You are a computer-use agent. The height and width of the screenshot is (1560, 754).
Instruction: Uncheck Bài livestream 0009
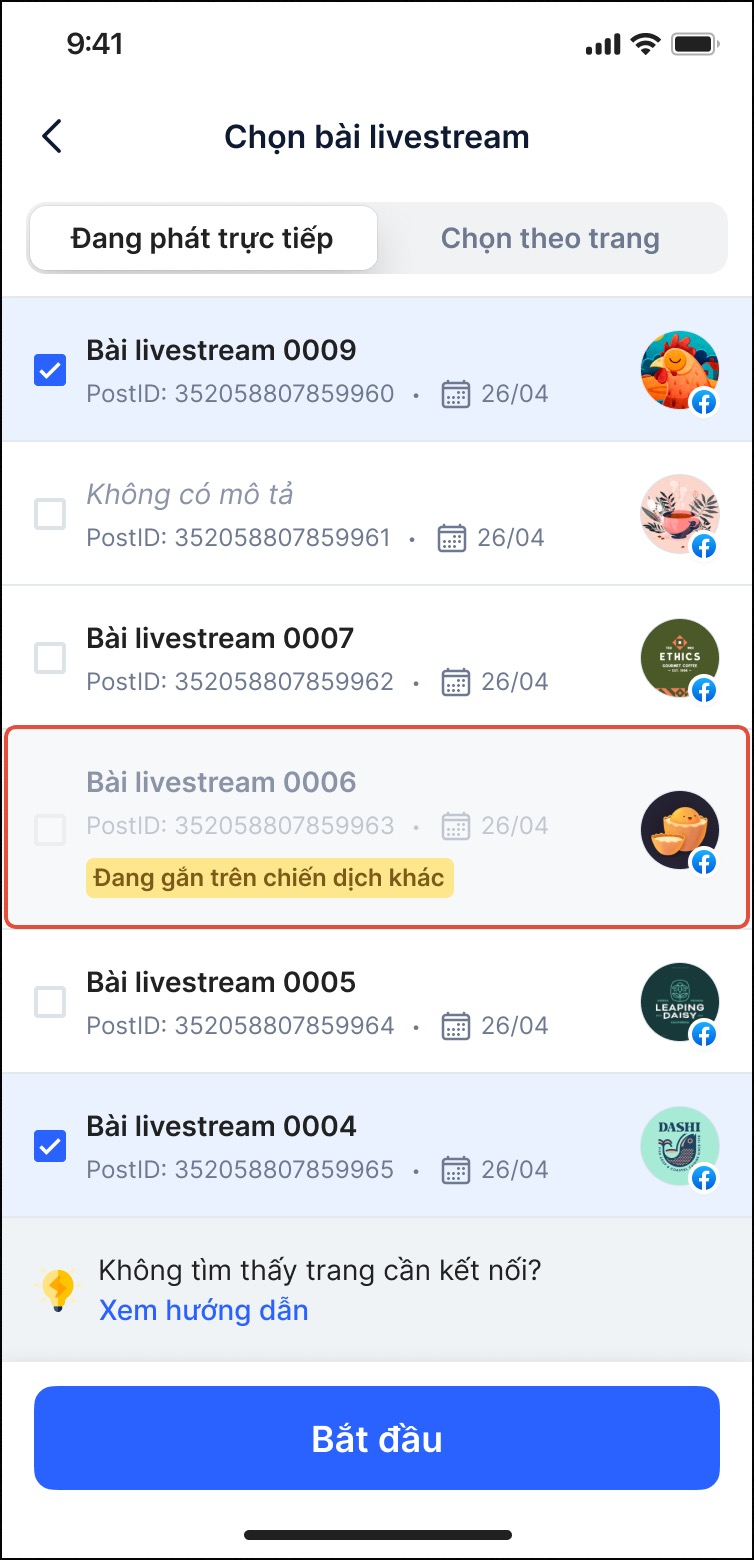50,371
